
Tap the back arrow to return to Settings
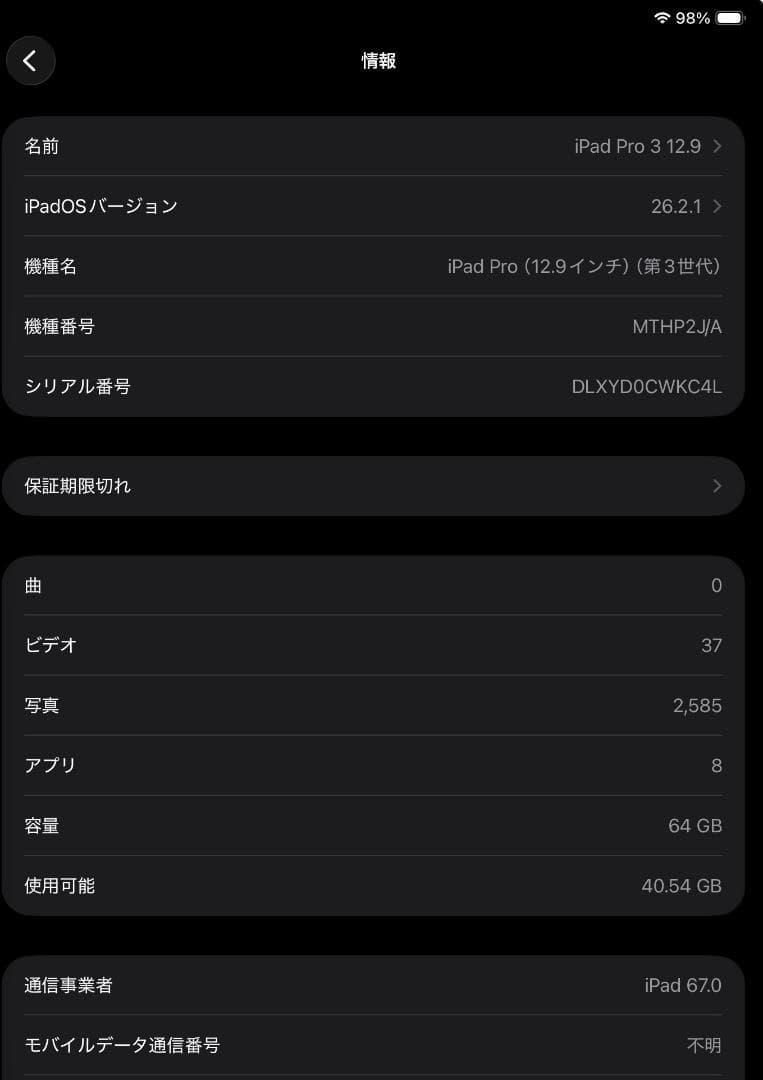tap(31, 60)
